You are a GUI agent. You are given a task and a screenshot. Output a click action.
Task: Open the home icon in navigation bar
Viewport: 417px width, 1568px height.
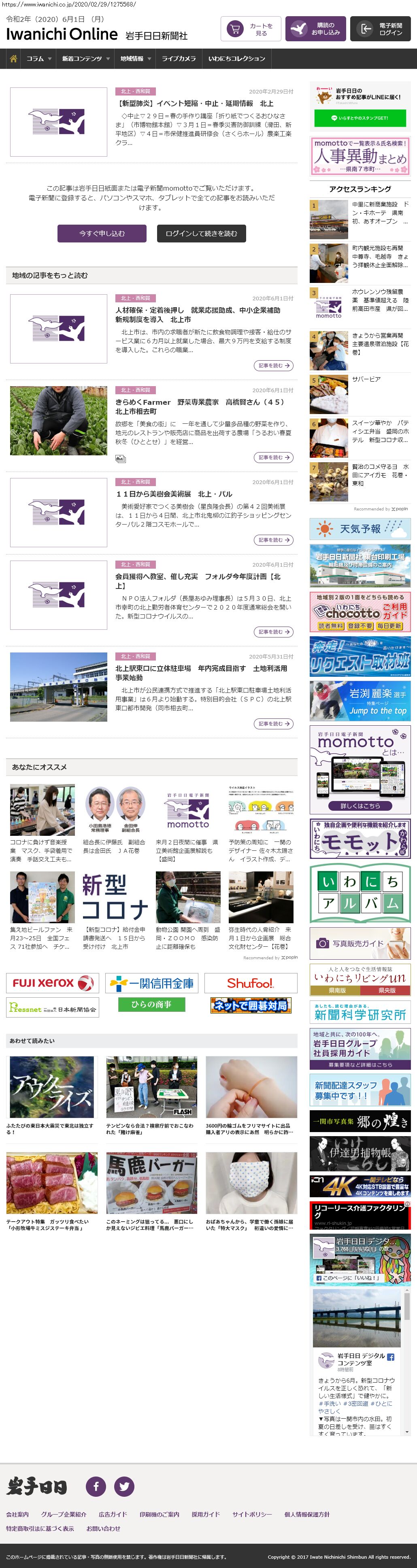(13, 59)
